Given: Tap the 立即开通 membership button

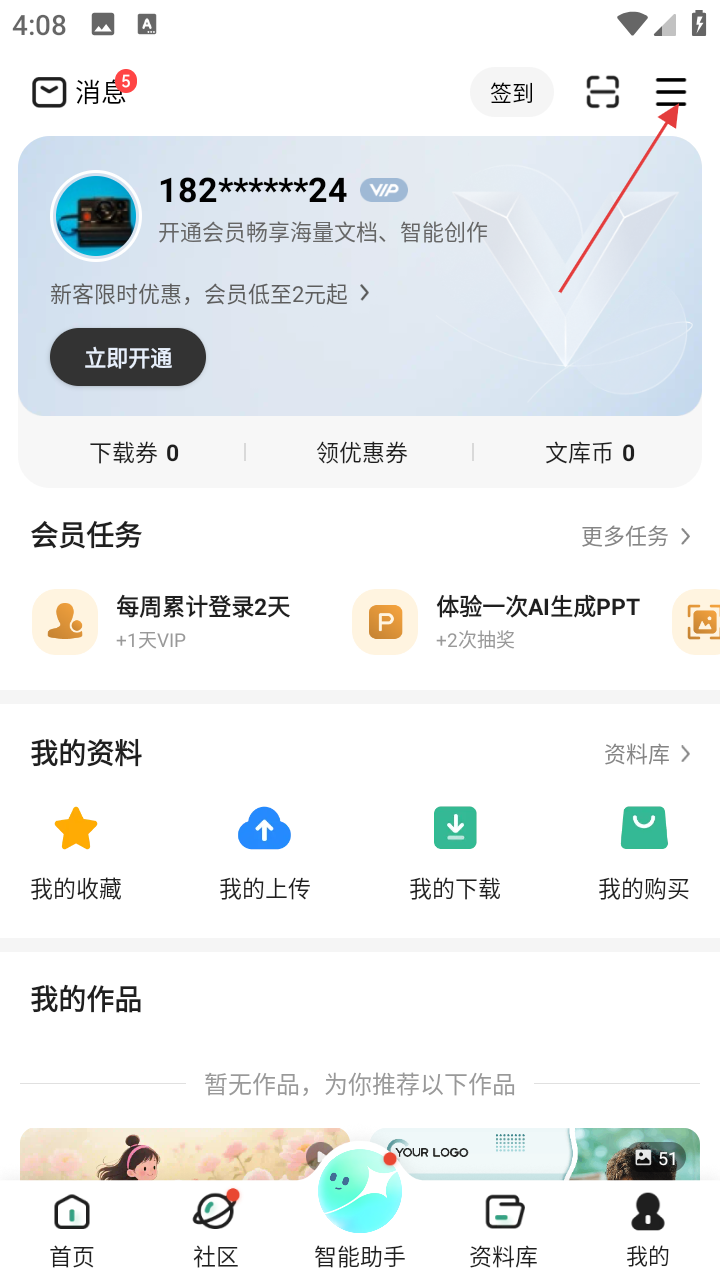Looking at the screenshot, I should [x=128, y=357].
